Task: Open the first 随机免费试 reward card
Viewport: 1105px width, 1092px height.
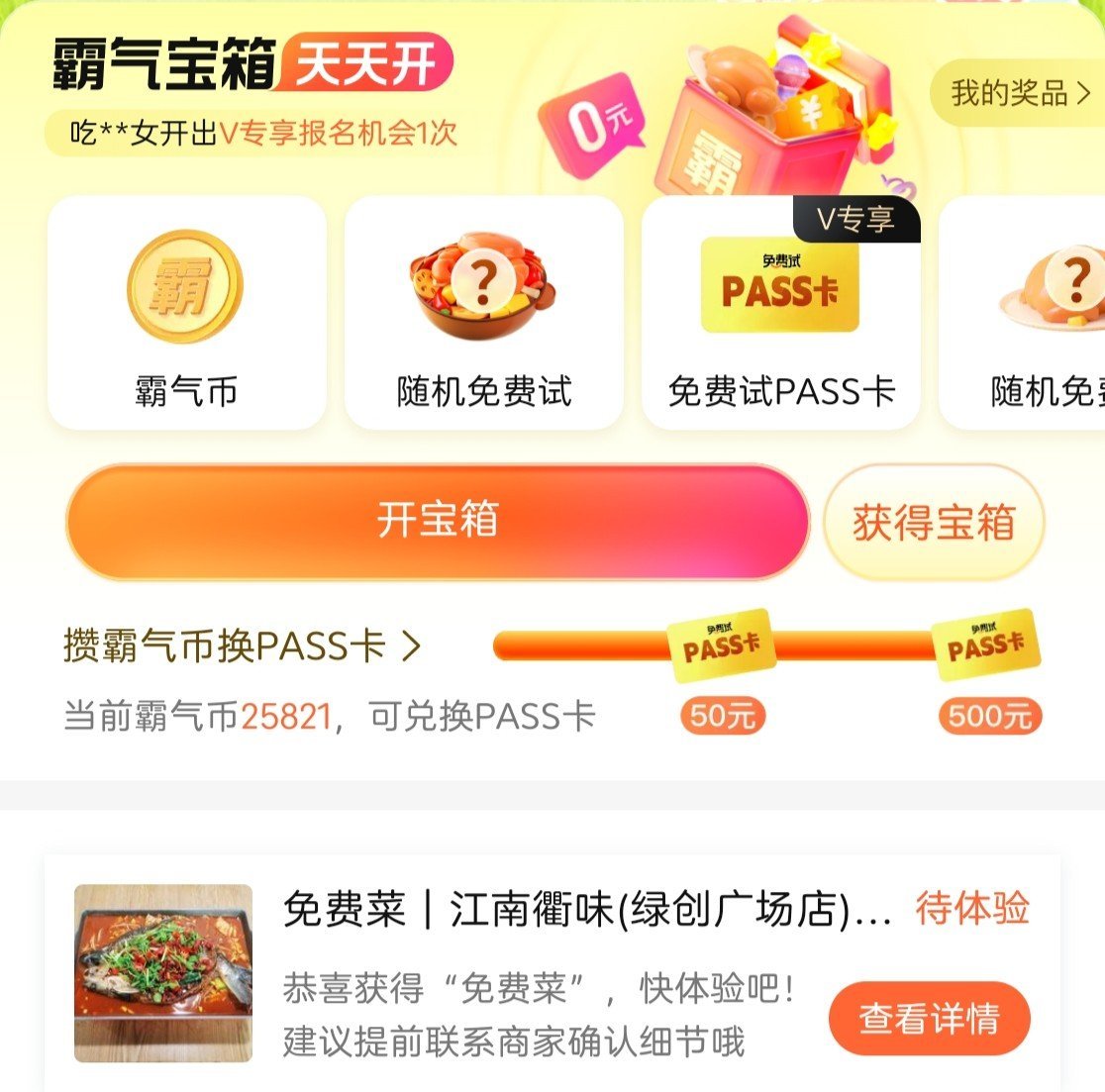Action: [x=483, y=313]
